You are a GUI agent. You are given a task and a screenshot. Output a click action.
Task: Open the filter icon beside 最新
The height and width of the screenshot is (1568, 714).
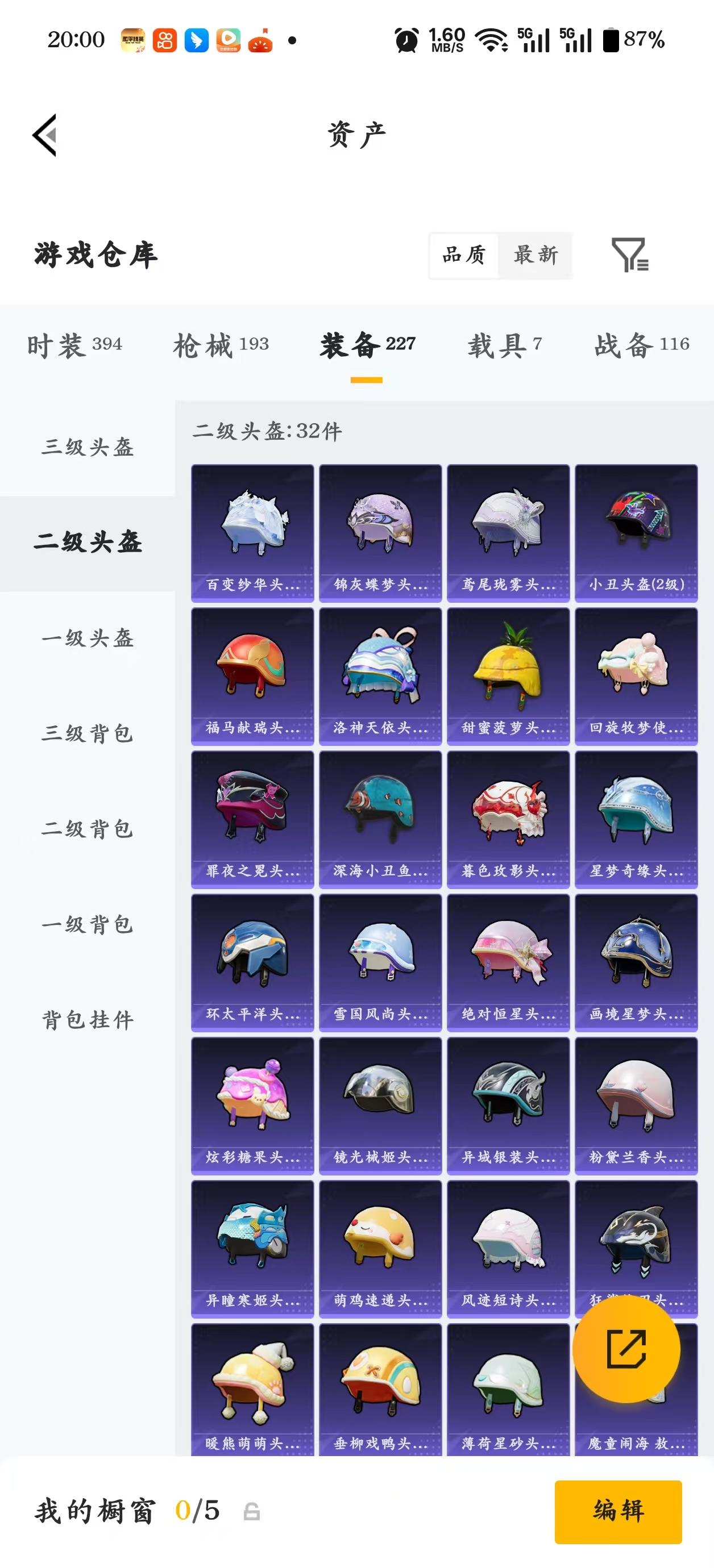pyautogui.click(x=629, y=255)
